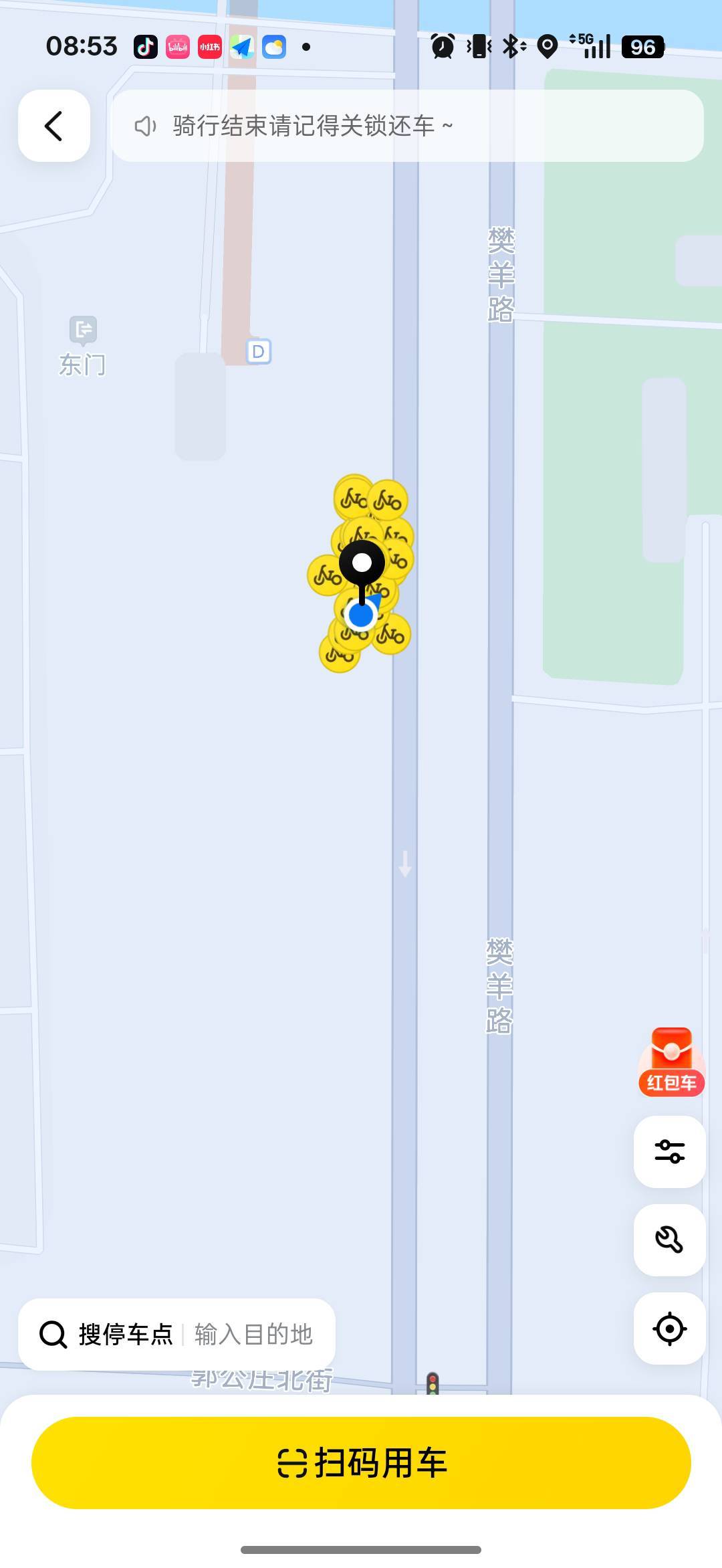Tap 扫码用车 to scan and ride
The width and height of the screenshot is (722, 1568).
(361, 1463)
